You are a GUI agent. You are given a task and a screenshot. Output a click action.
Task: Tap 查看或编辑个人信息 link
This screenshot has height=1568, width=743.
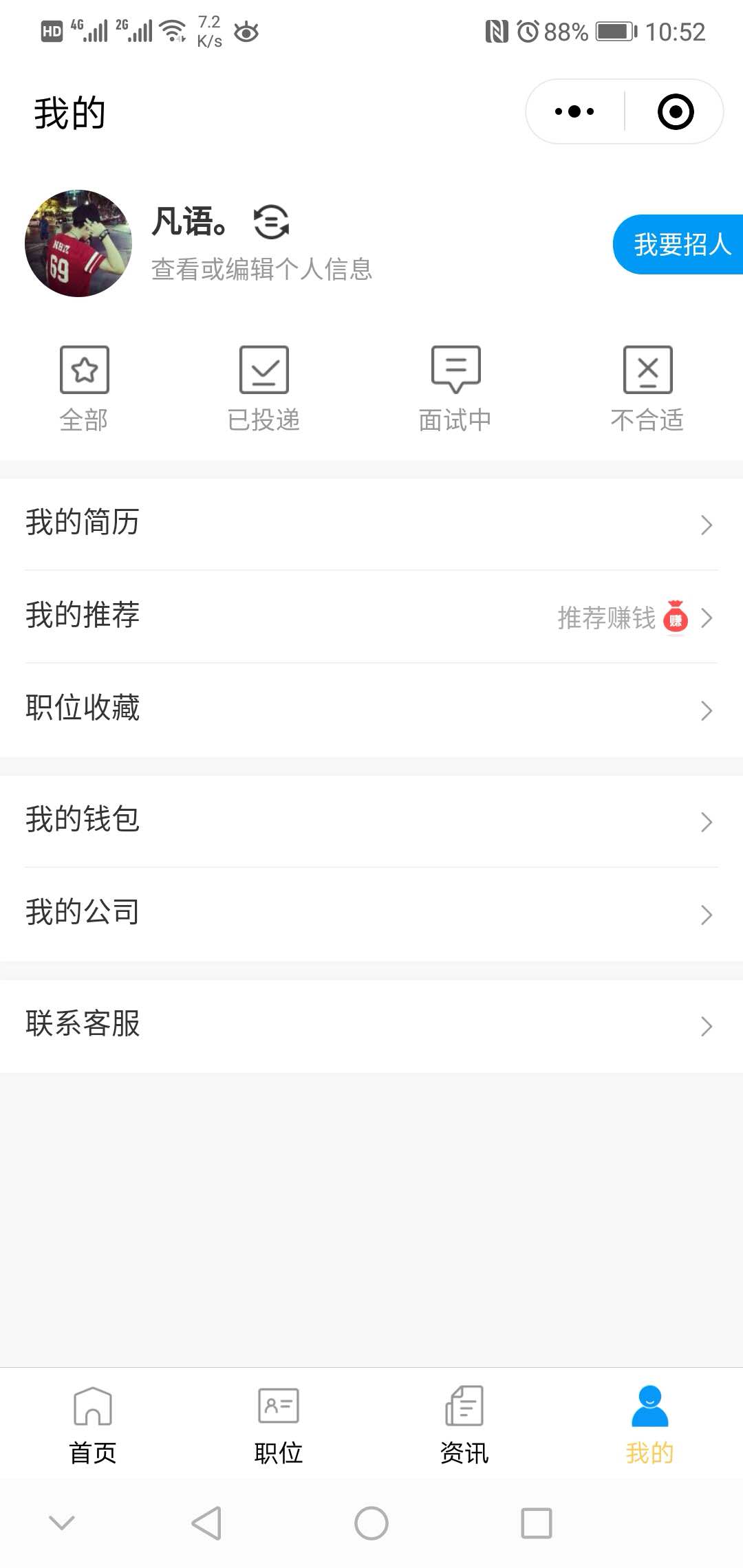[261, 269]
